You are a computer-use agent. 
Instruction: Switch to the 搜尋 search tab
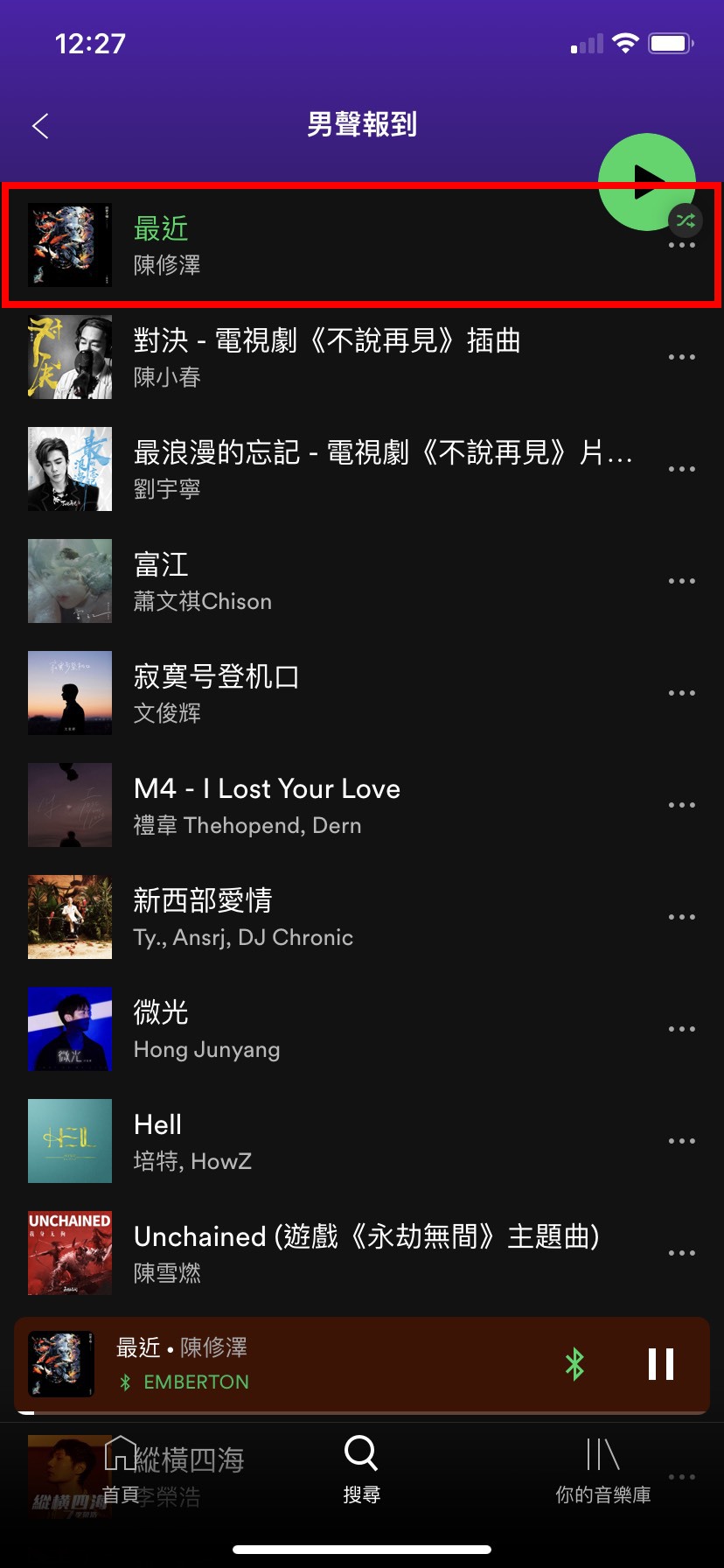361,1470
